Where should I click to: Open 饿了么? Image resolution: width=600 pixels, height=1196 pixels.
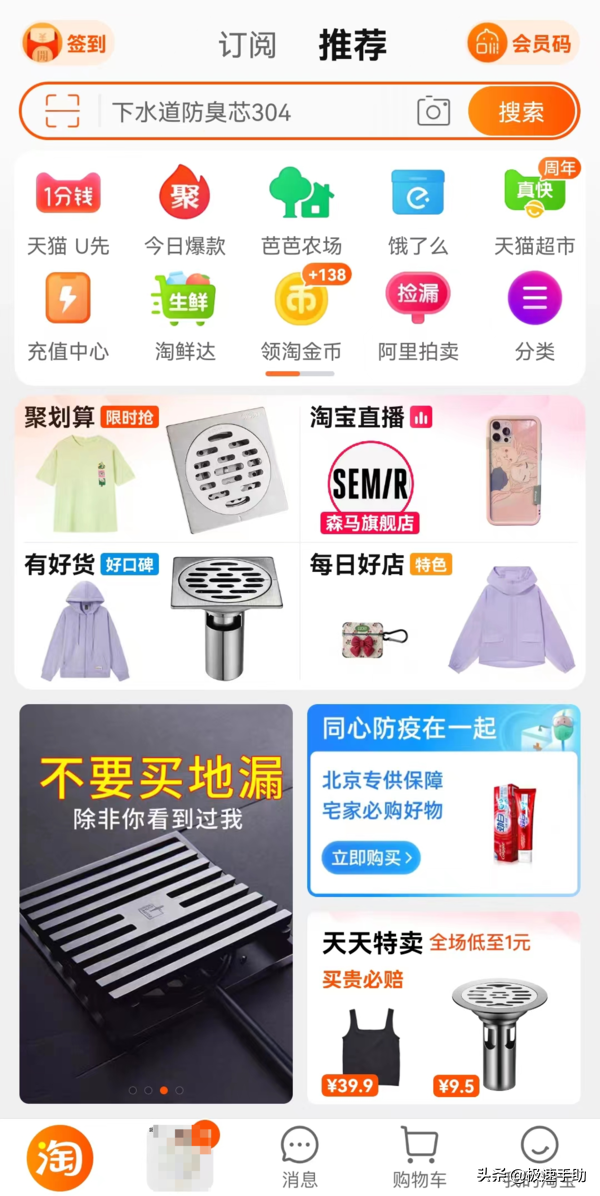pos(418,210)
